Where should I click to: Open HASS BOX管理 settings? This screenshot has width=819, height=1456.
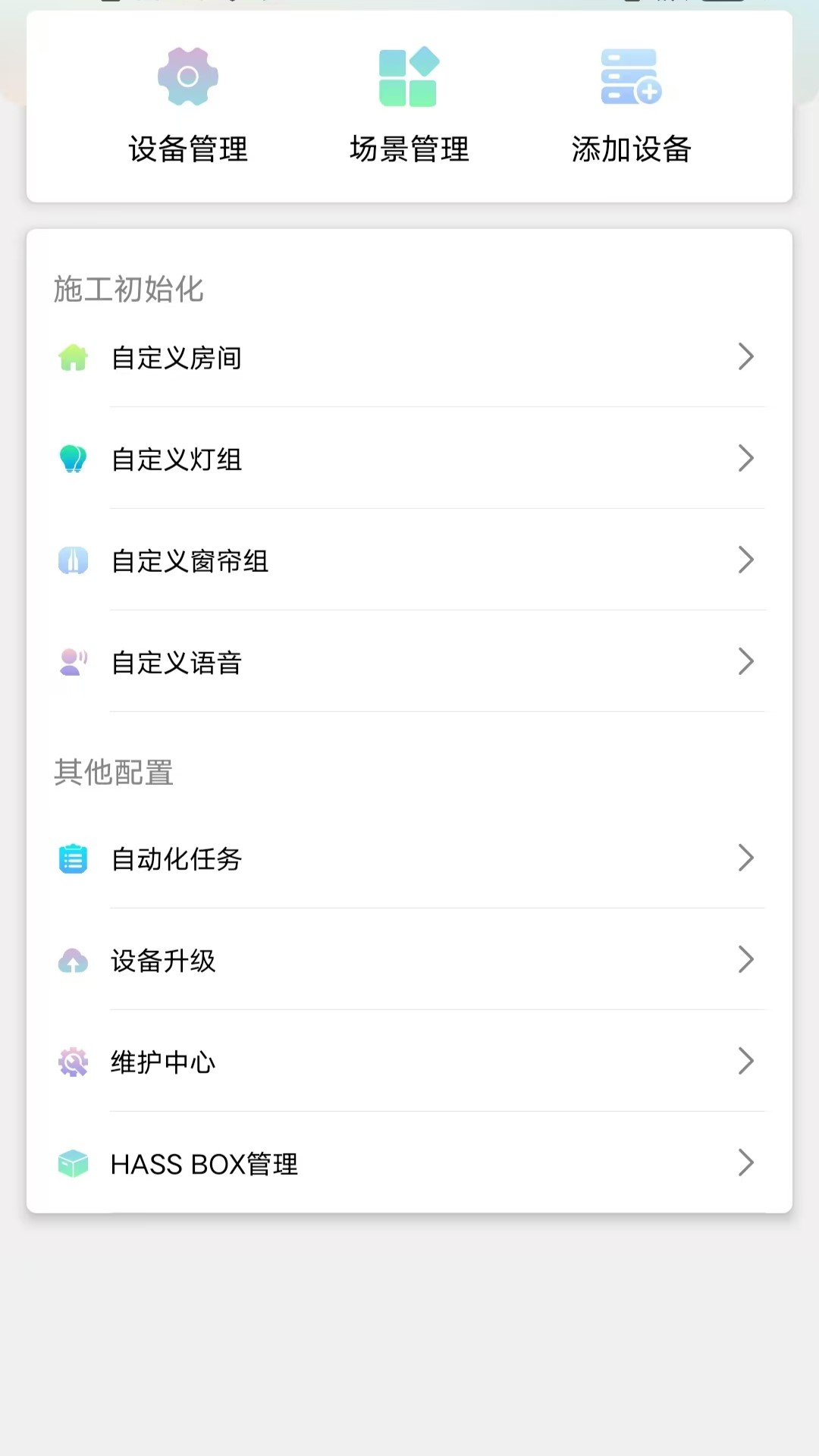point(409,1163)
